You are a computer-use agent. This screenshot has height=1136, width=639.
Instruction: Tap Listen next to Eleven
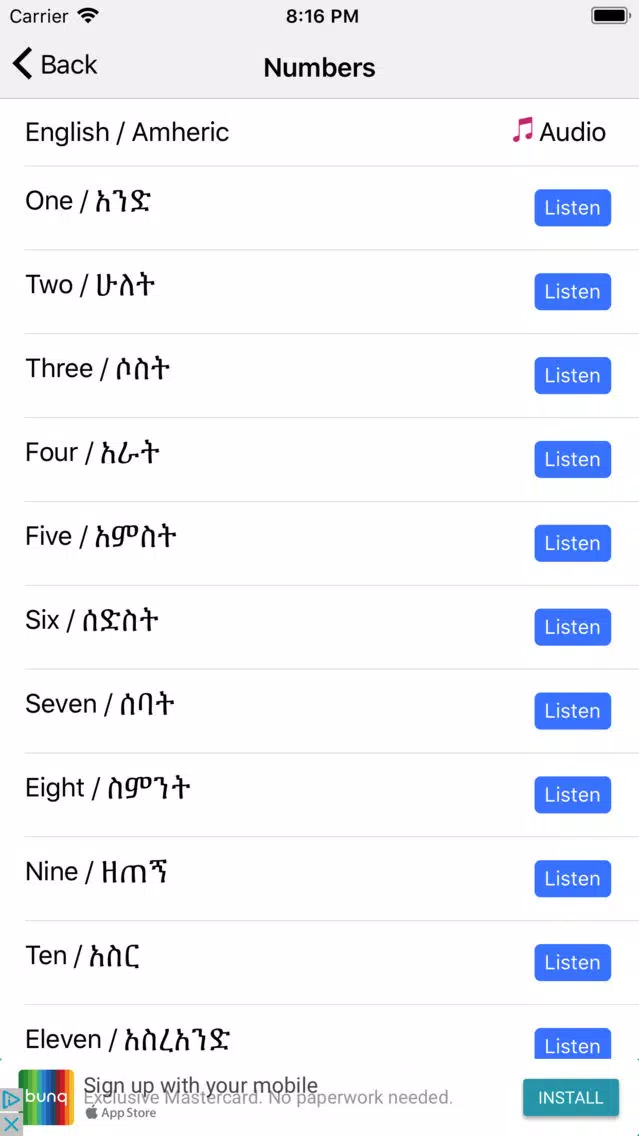click(x=572, y=1044)
